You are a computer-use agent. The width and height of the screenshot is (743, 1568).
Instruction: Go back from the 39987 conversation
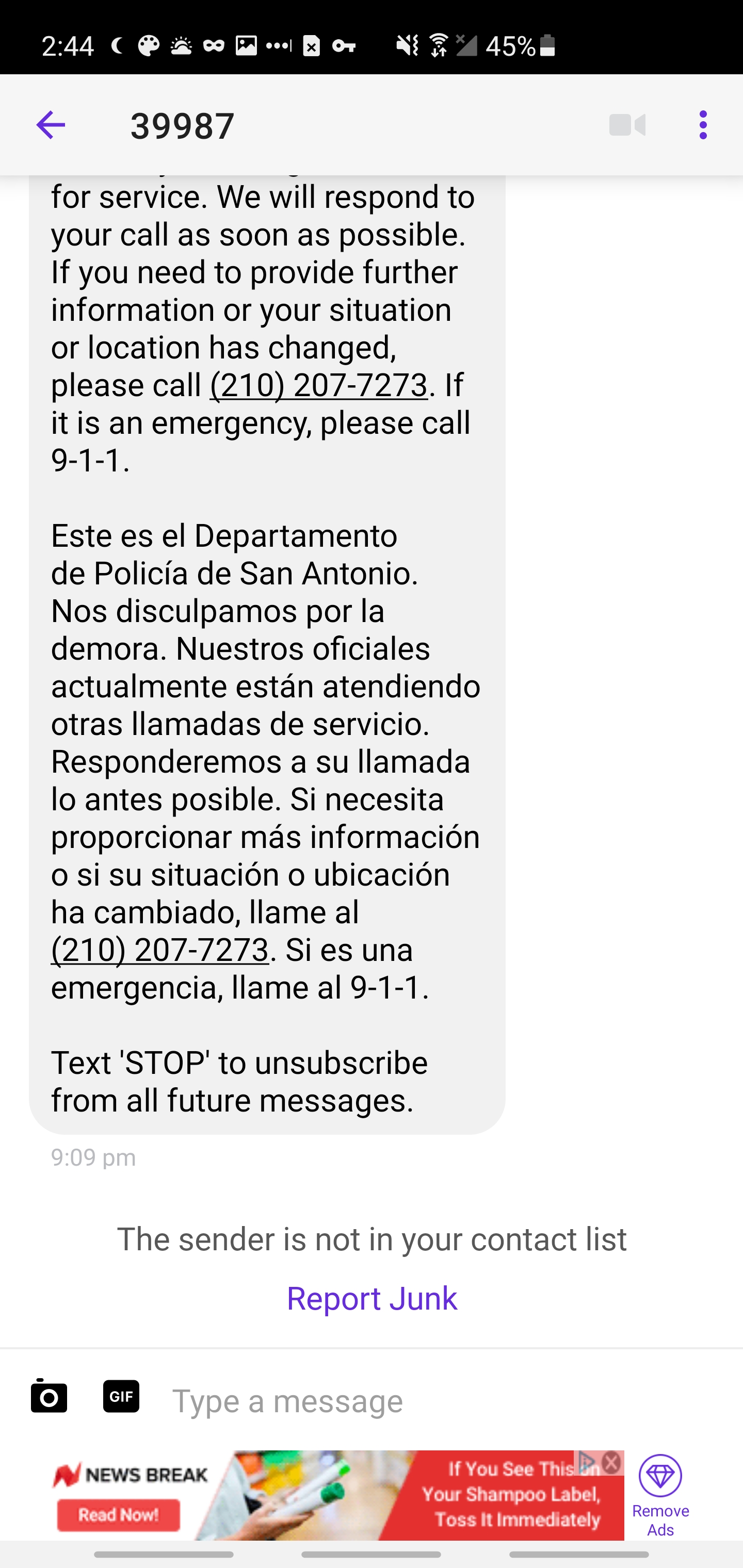click(51, 125)
